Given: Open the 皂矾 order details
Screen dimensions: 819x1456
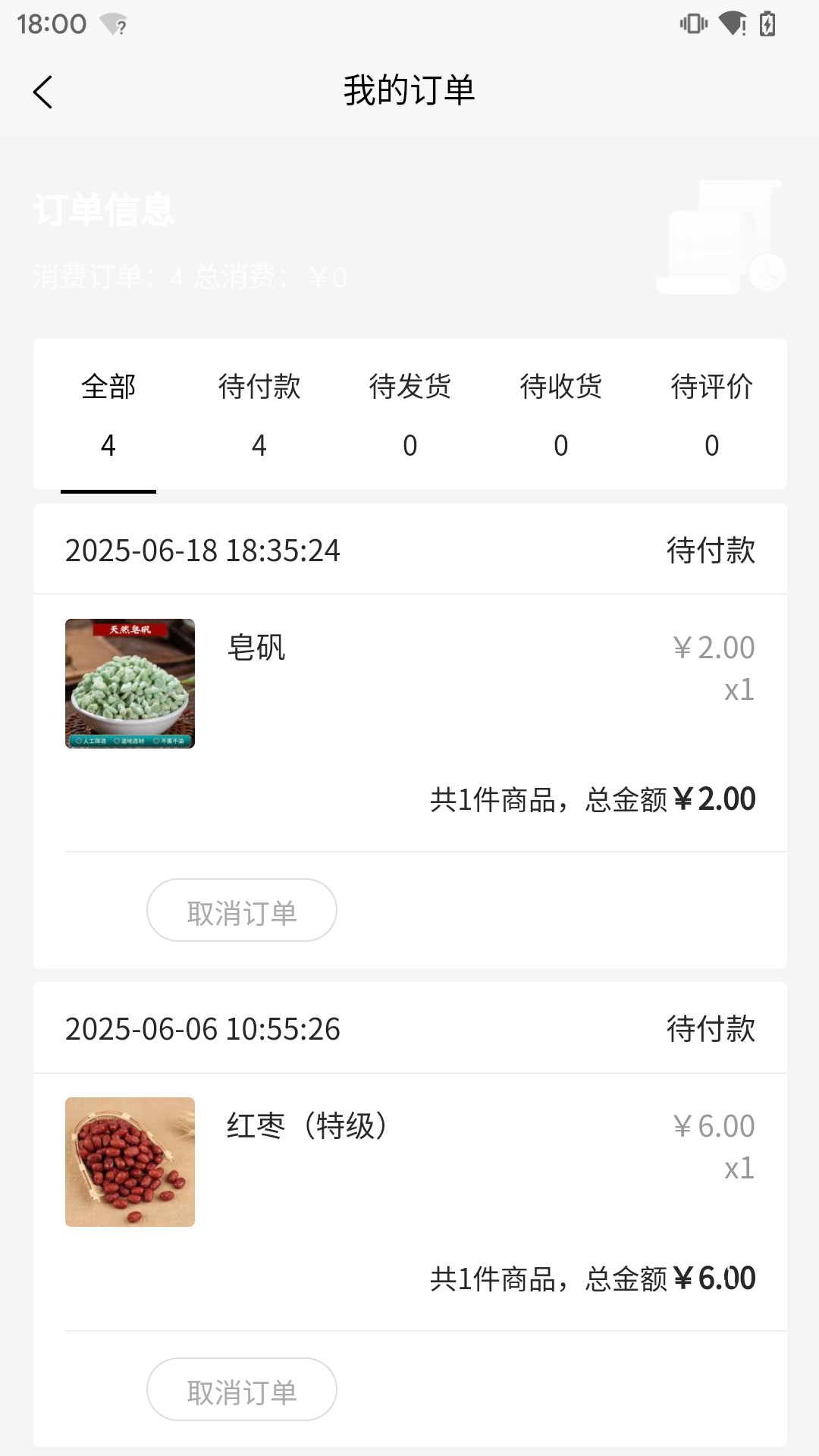Looking at the screenshot, I should [x=409, y=684].
